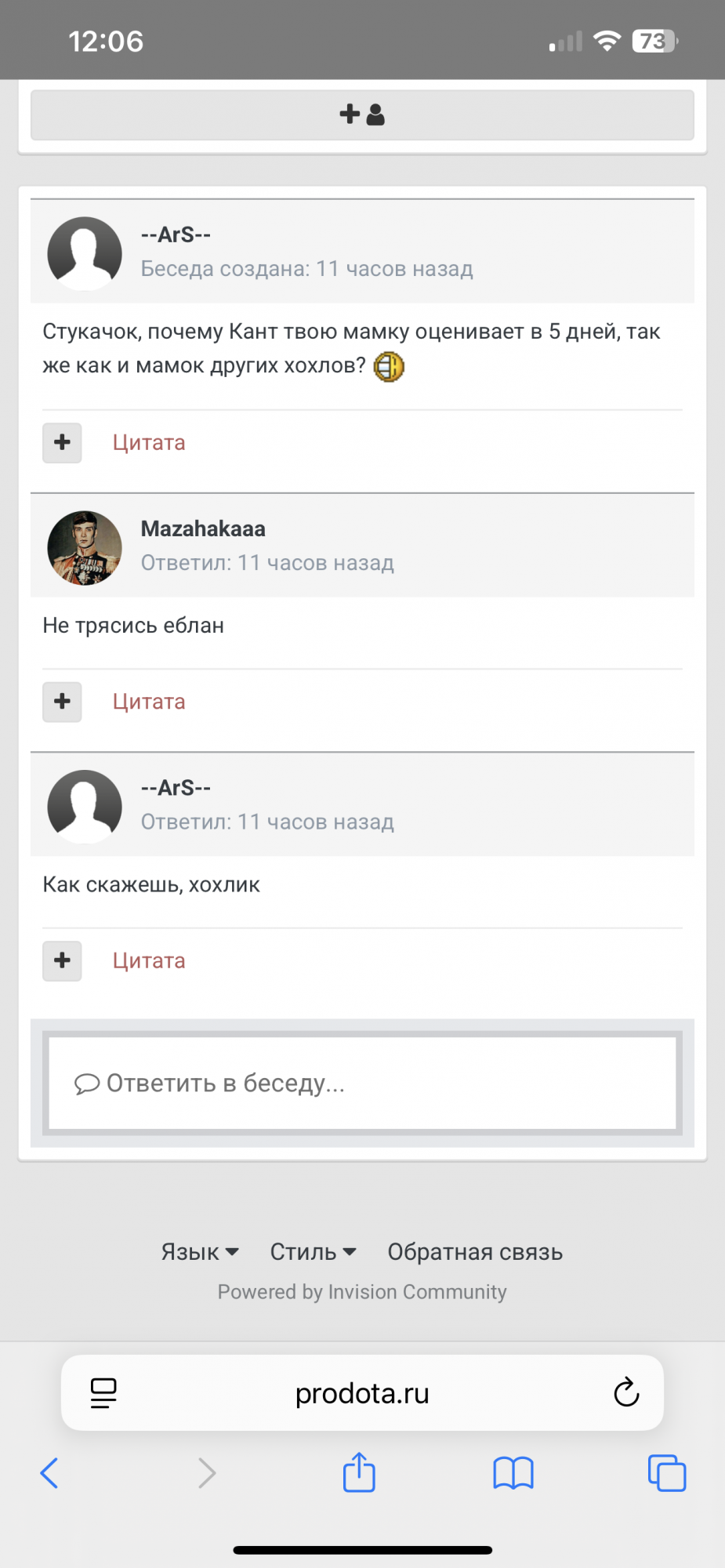Go back in Safari
Screen dimensions: 725x1568
pos(49,1473)
